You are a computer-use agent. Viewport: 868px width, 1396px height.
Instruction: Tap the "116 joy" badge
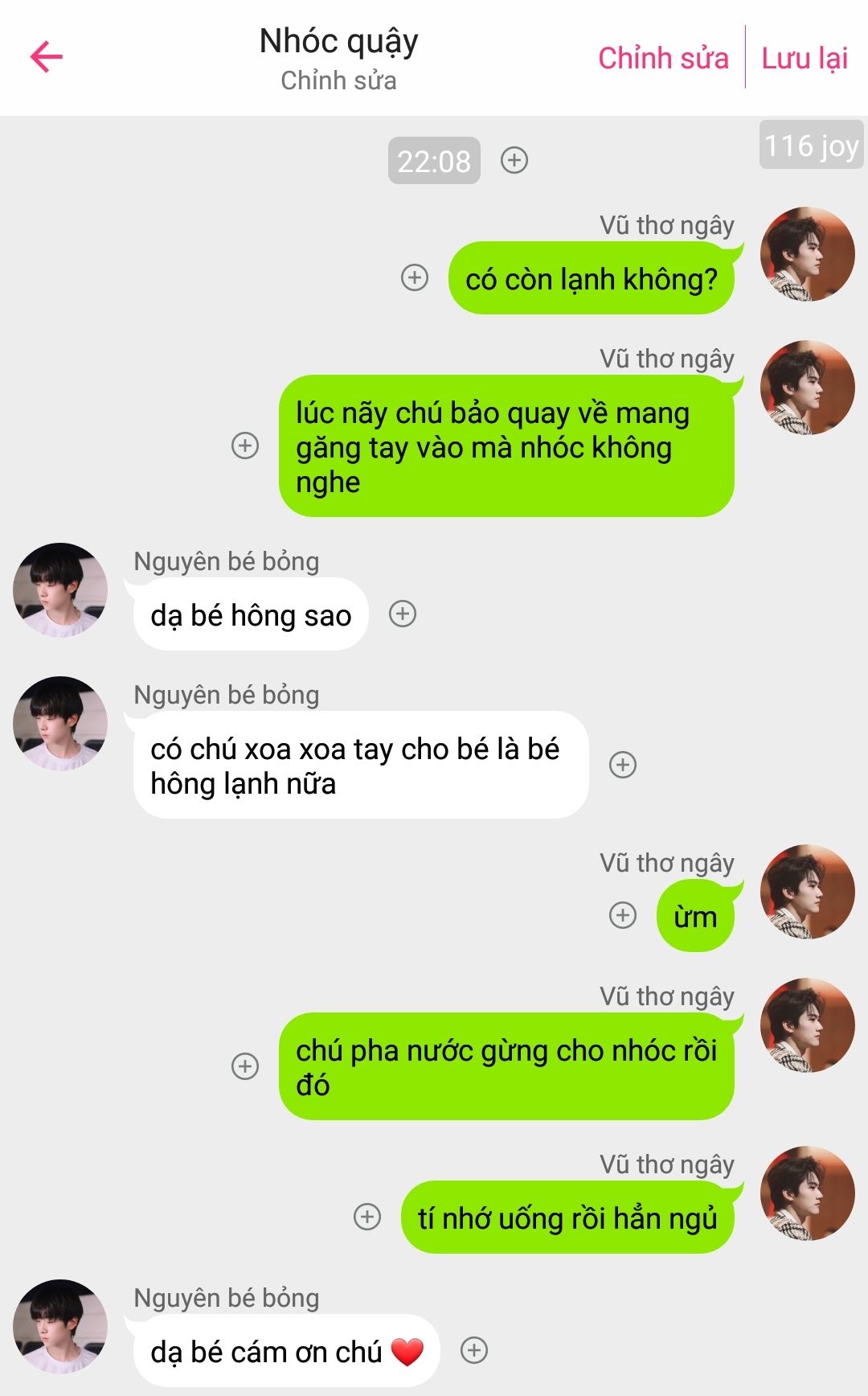[x=811, y=146]
